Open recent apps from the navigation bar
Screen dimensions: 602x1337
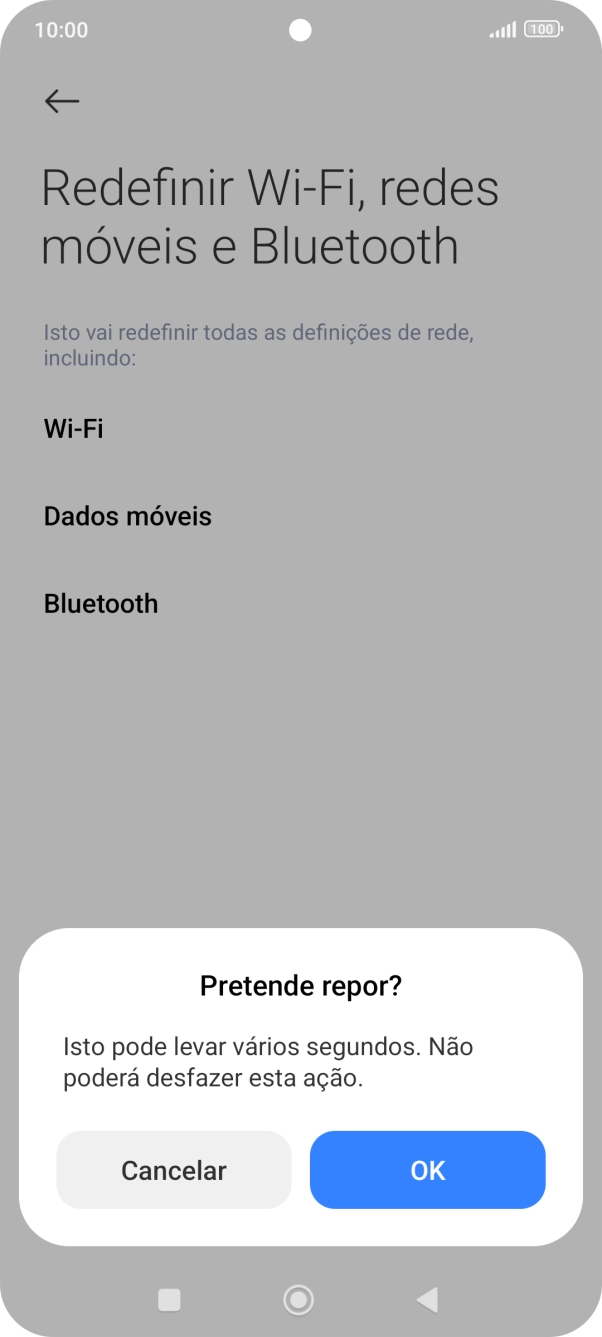170,1299
